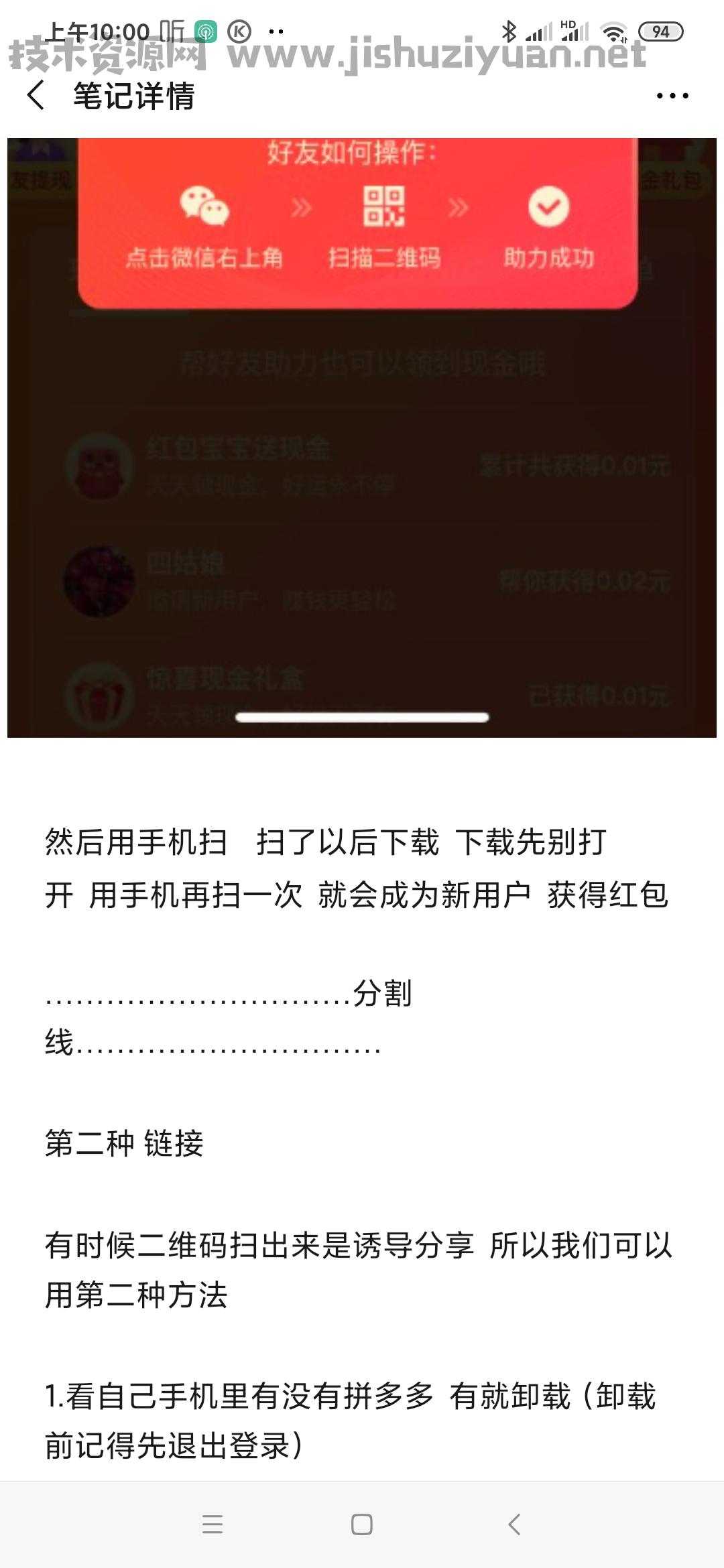Tap the system back button

[514, 1524]
